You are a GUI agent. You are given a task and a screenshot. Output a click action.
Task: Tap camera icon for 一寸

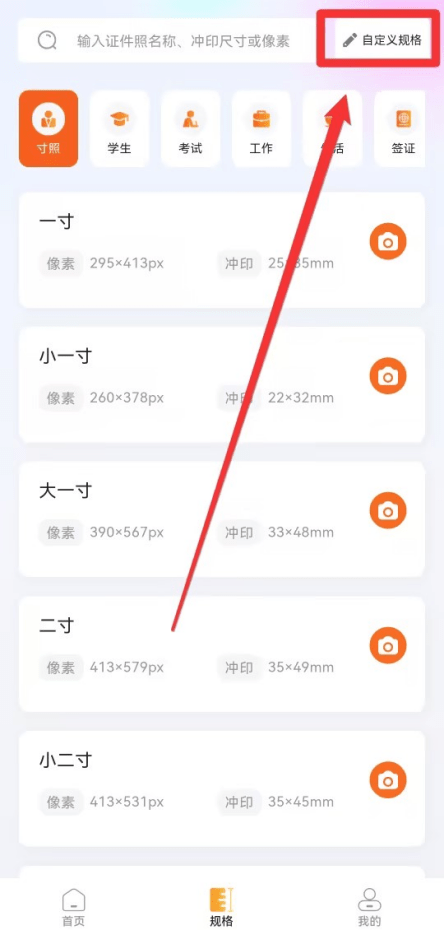tap(388, 242)
